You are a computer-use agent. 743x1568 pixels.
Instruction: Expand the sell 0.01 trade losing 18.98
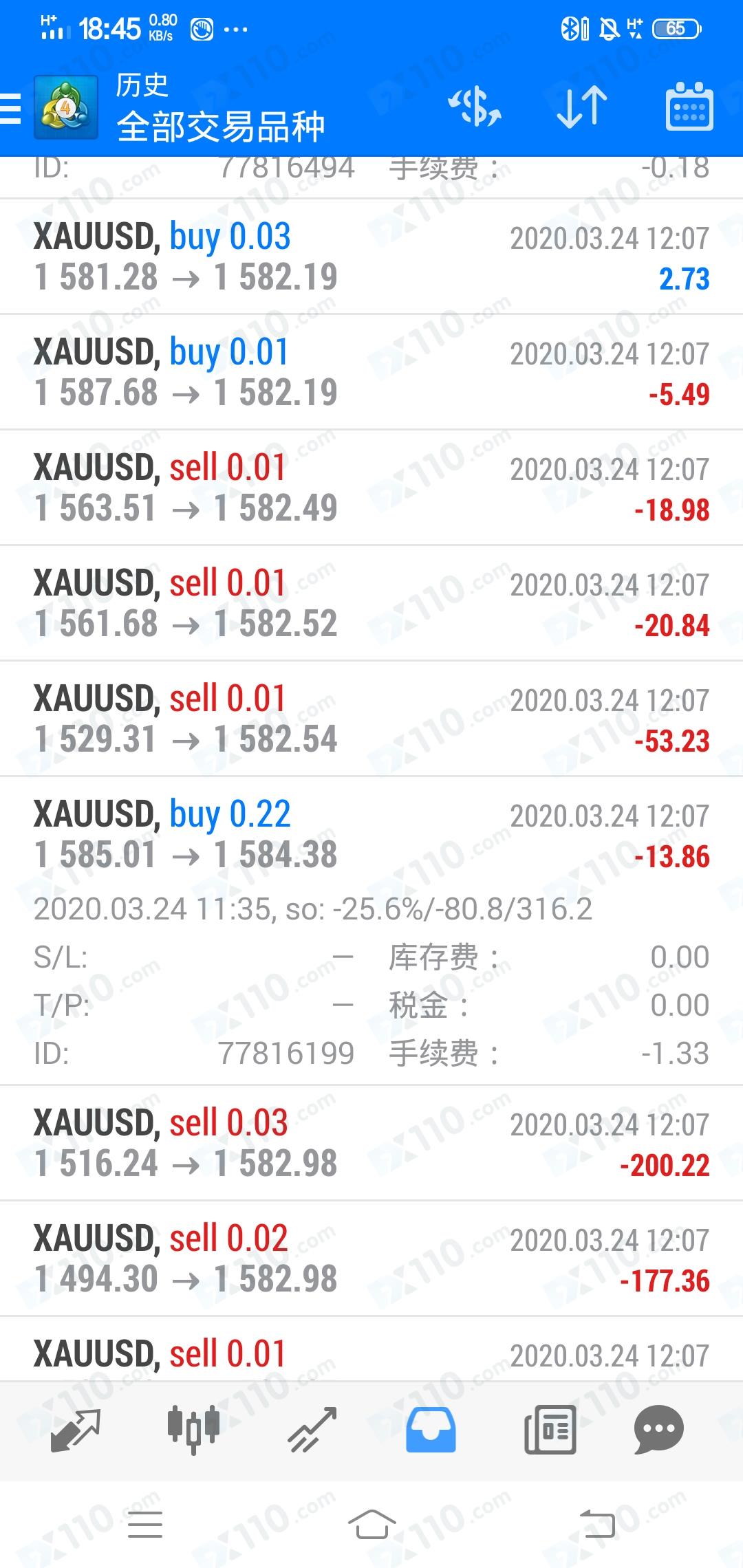371,488
